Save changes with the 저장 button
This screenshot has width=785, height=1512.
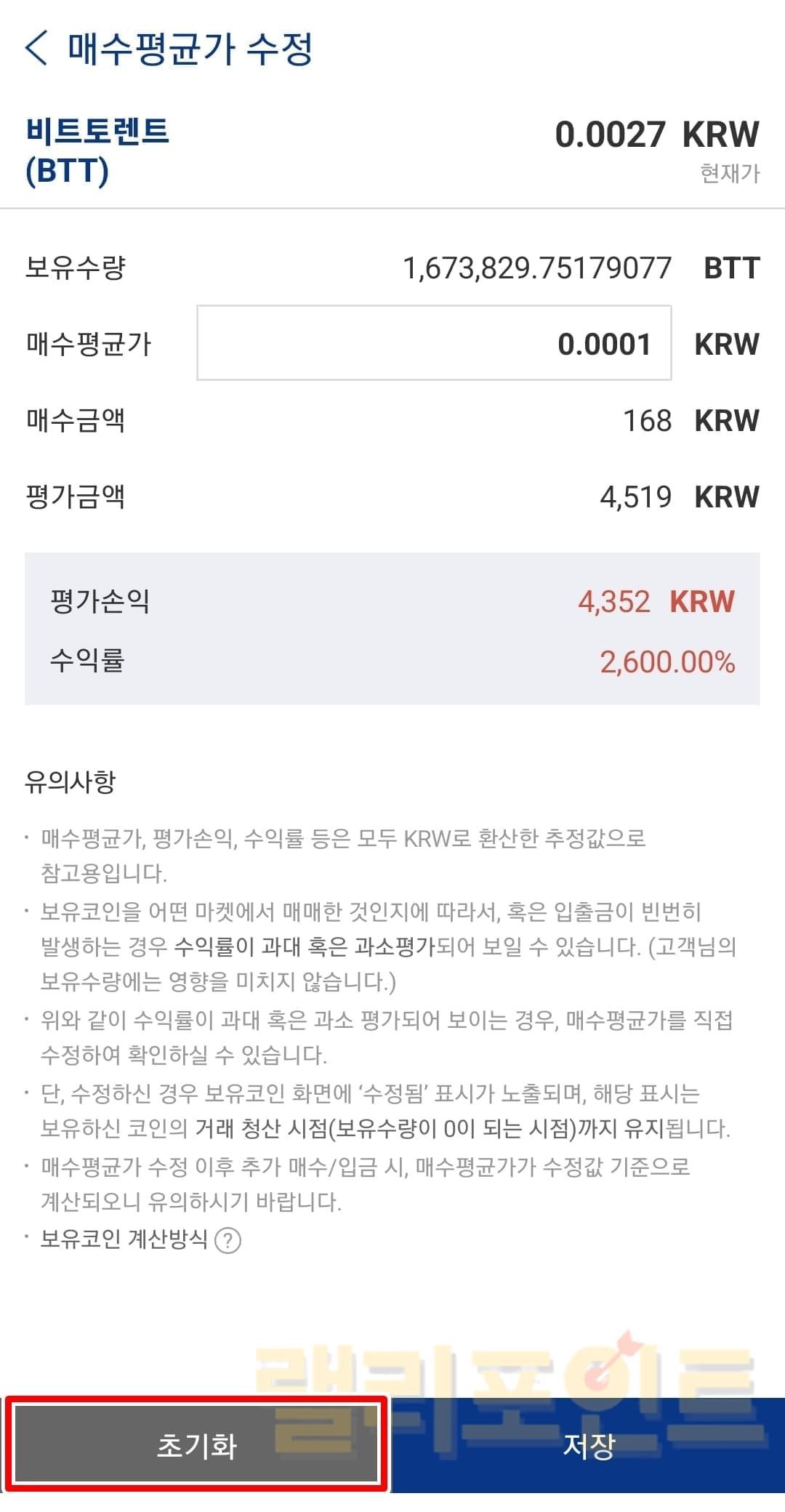(589, 1444)
